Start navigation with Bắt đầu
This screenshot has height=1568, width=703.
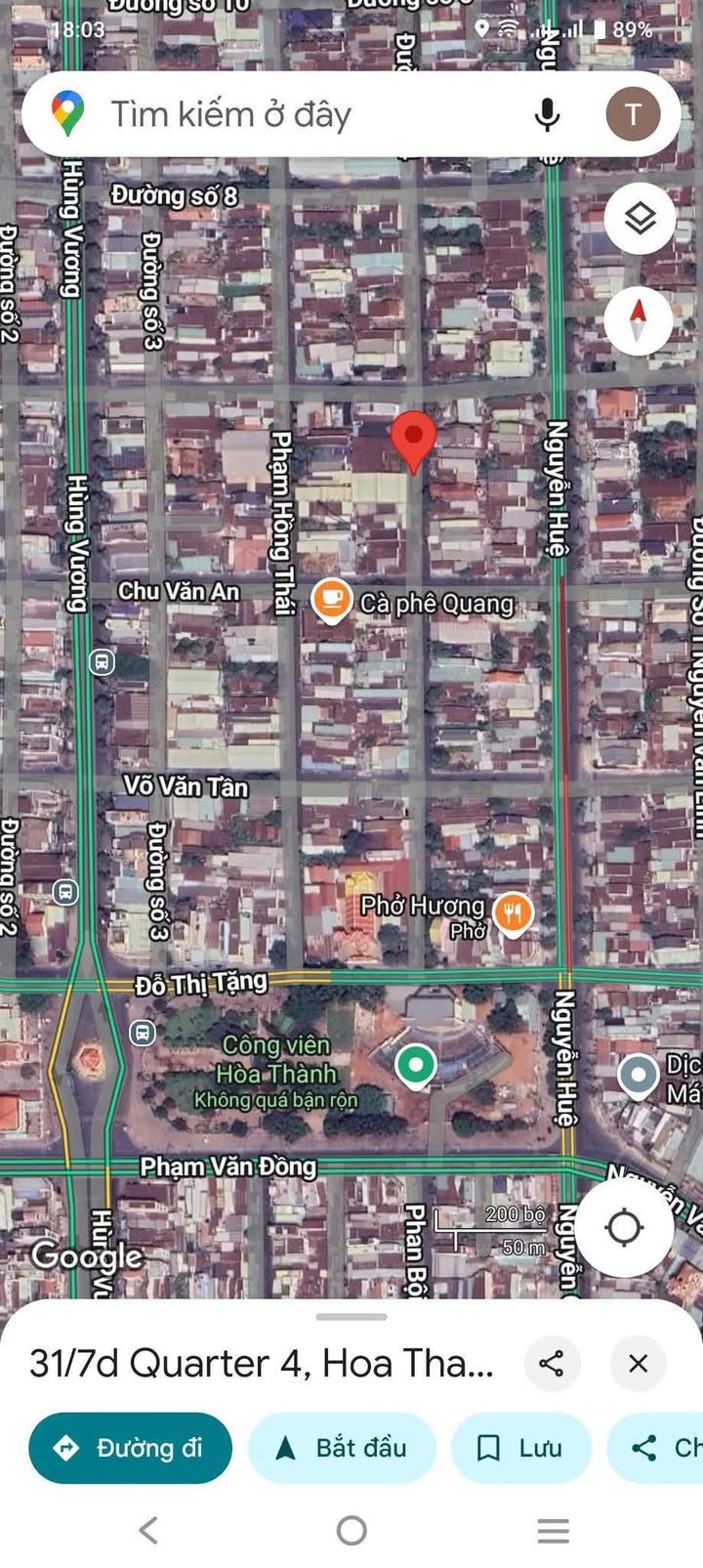342,1448
